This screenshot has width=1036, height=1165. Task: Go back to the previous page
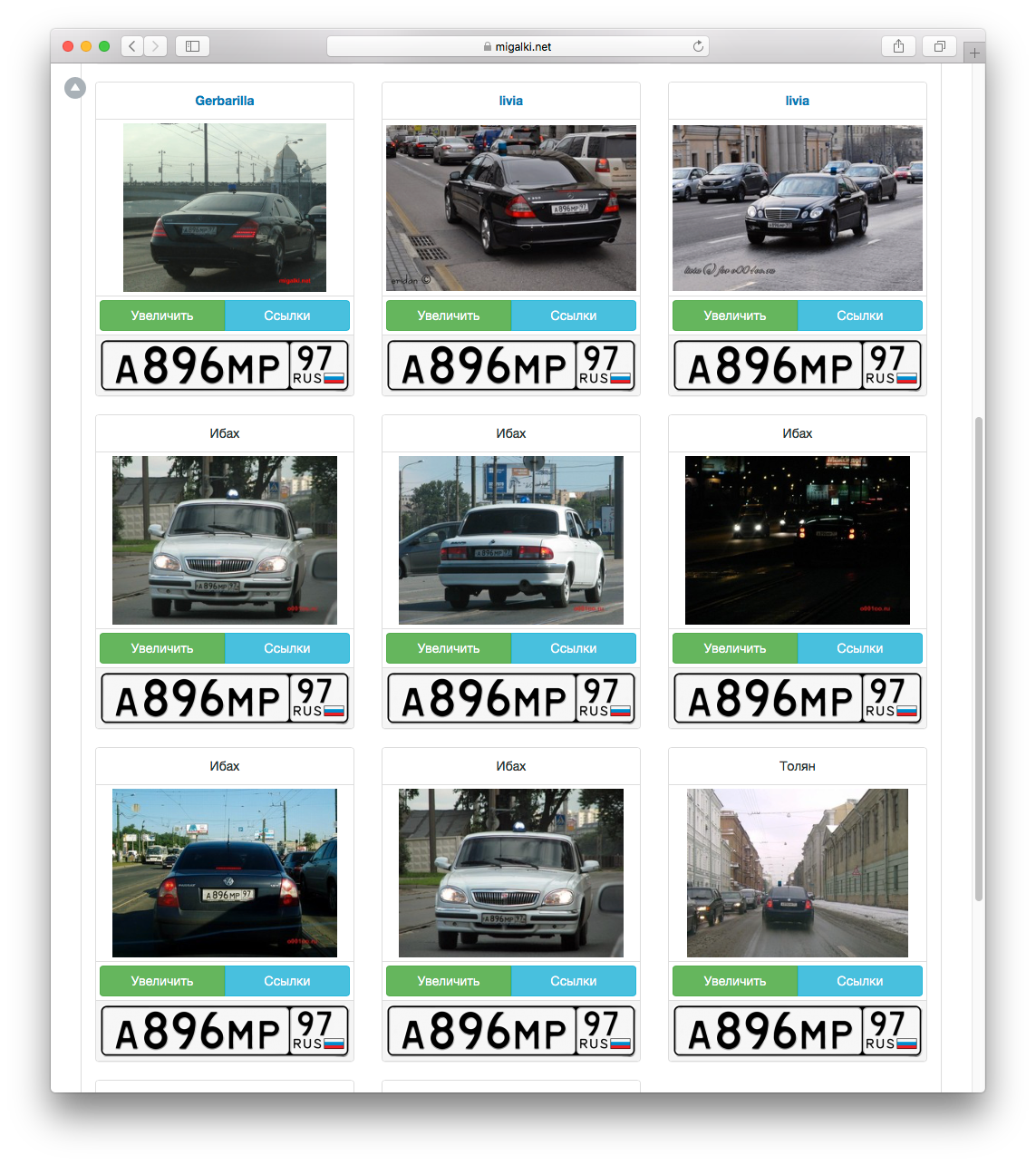tap(132, 46)
